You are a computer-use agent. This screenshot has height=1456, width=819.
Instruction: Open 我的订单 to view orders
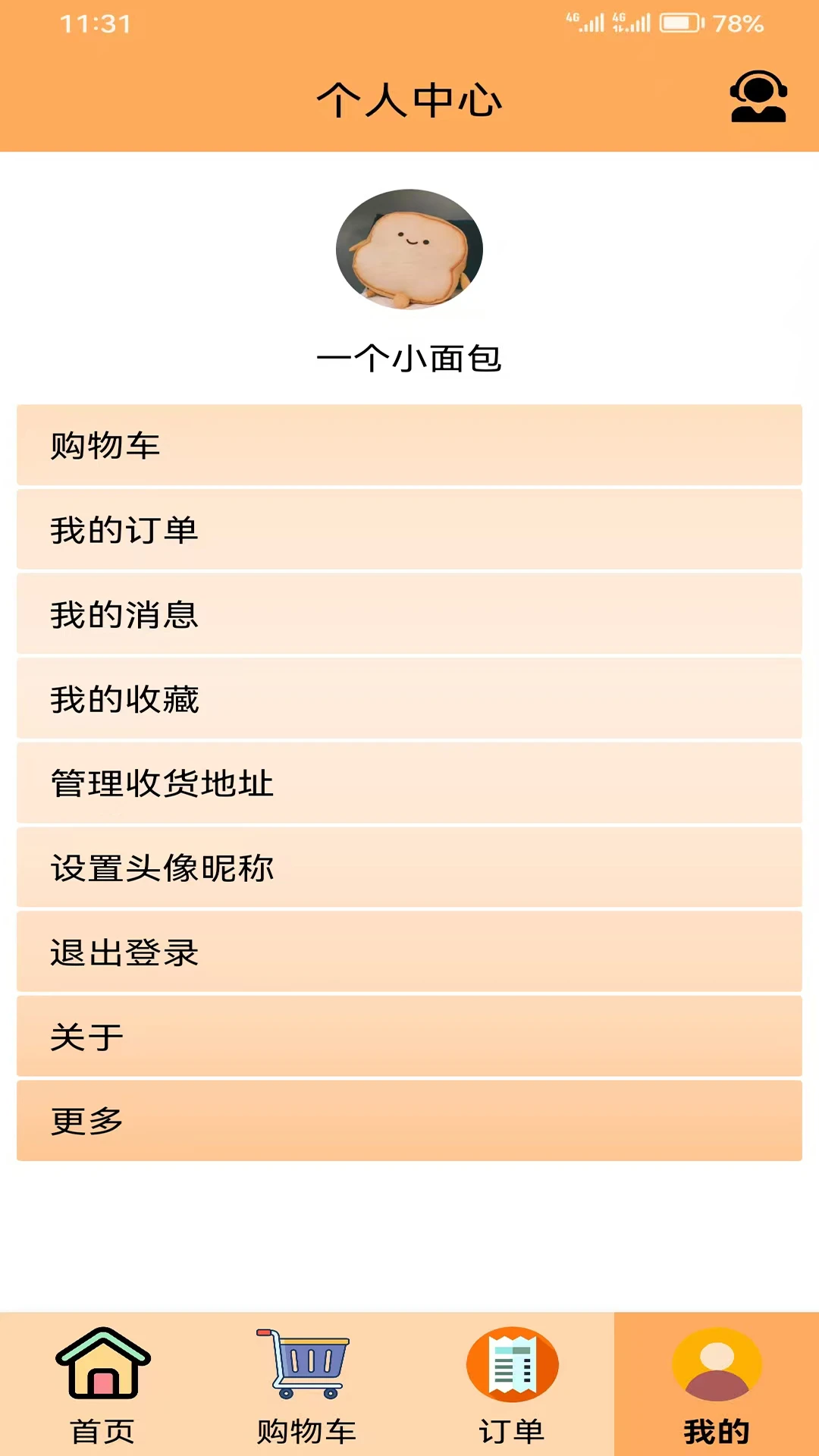tap(409, 531)
